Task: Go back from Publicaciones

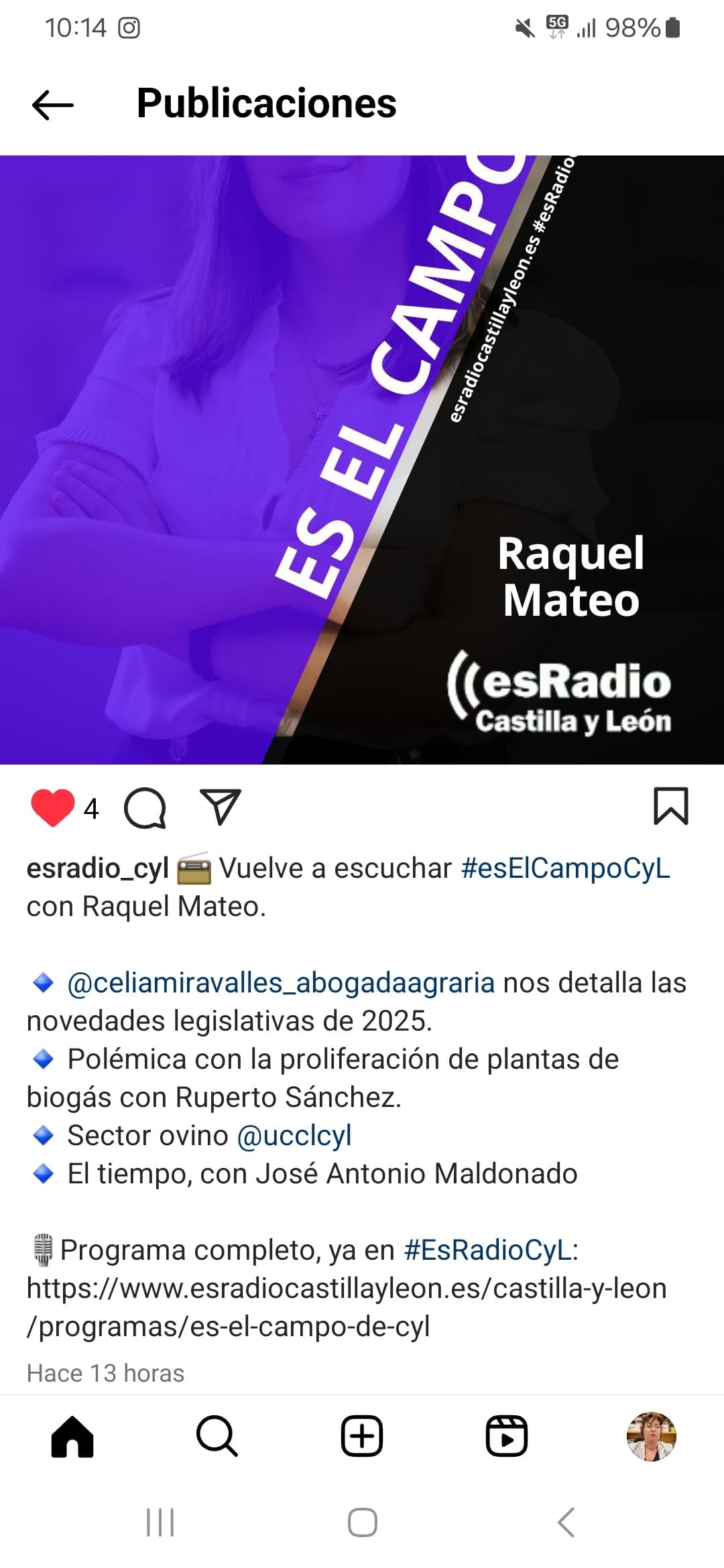Action: pyautogui.click(x=52, y=105)
